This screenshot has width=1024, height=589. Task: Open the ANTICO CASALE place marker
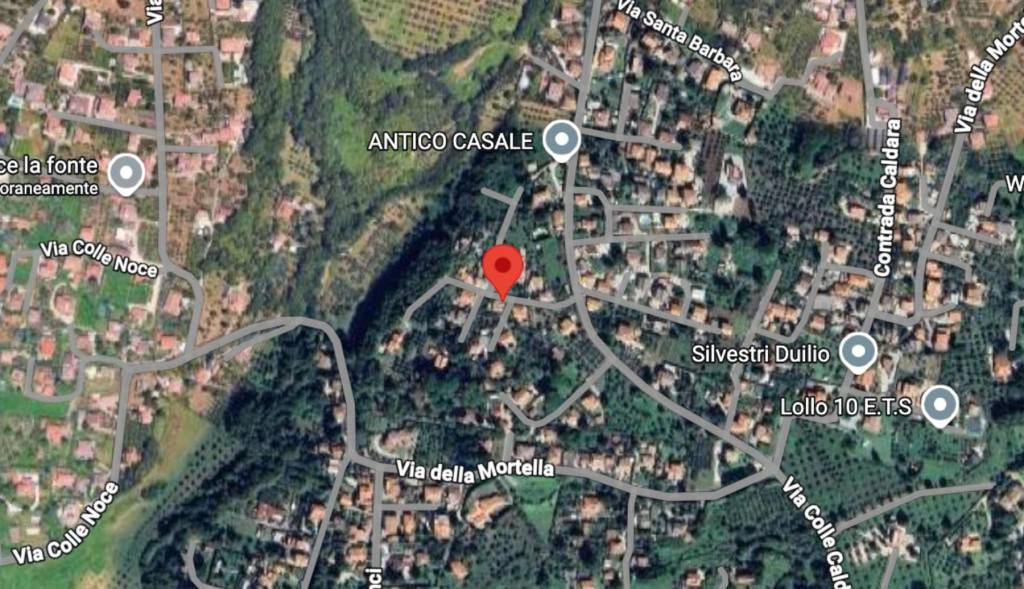tap(562, 141)
